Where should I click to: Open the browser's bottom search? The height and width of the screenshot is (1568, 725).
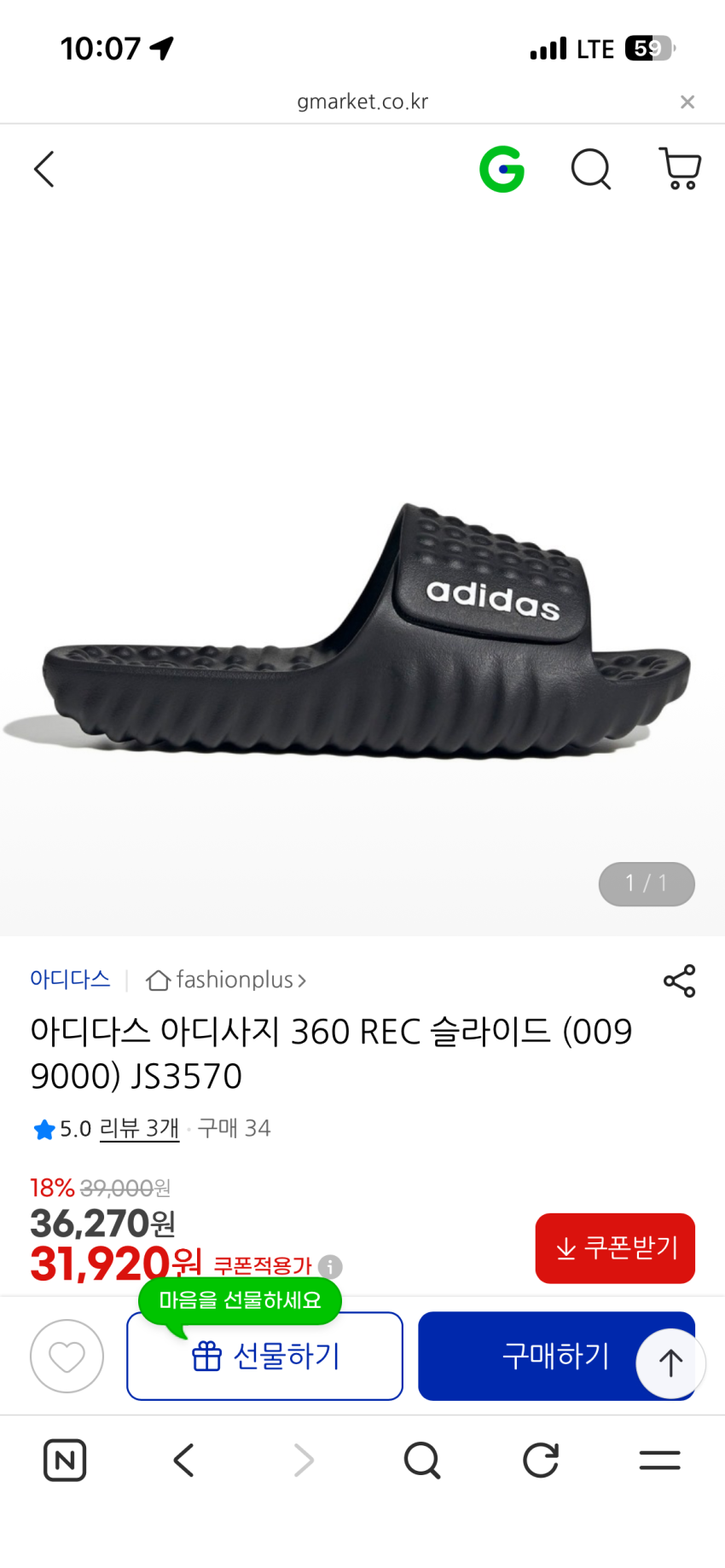(421, 1461)
